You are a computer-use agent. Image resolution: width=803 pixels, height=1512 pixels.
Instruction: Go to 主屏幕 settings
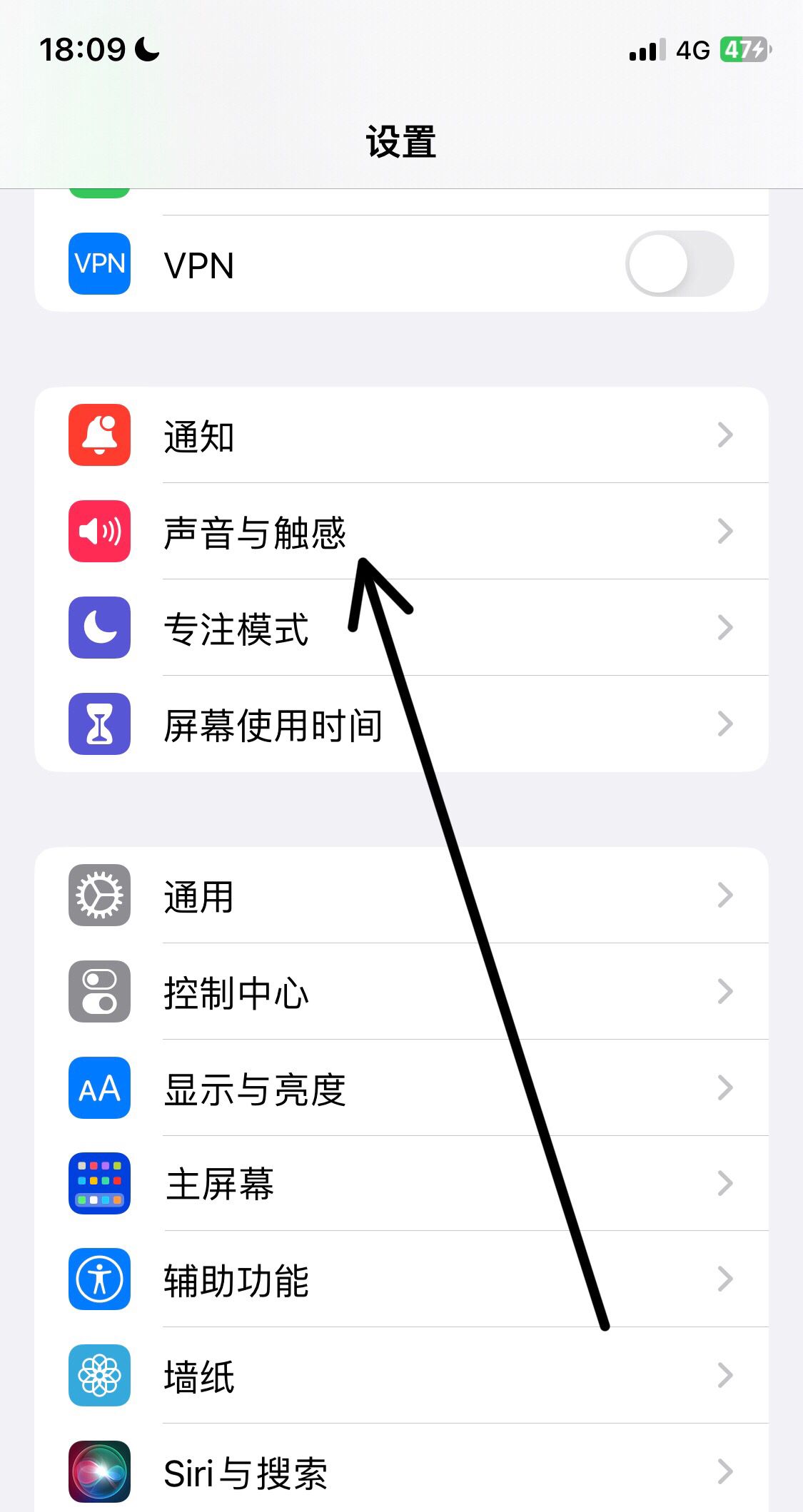pos(400,1183)
